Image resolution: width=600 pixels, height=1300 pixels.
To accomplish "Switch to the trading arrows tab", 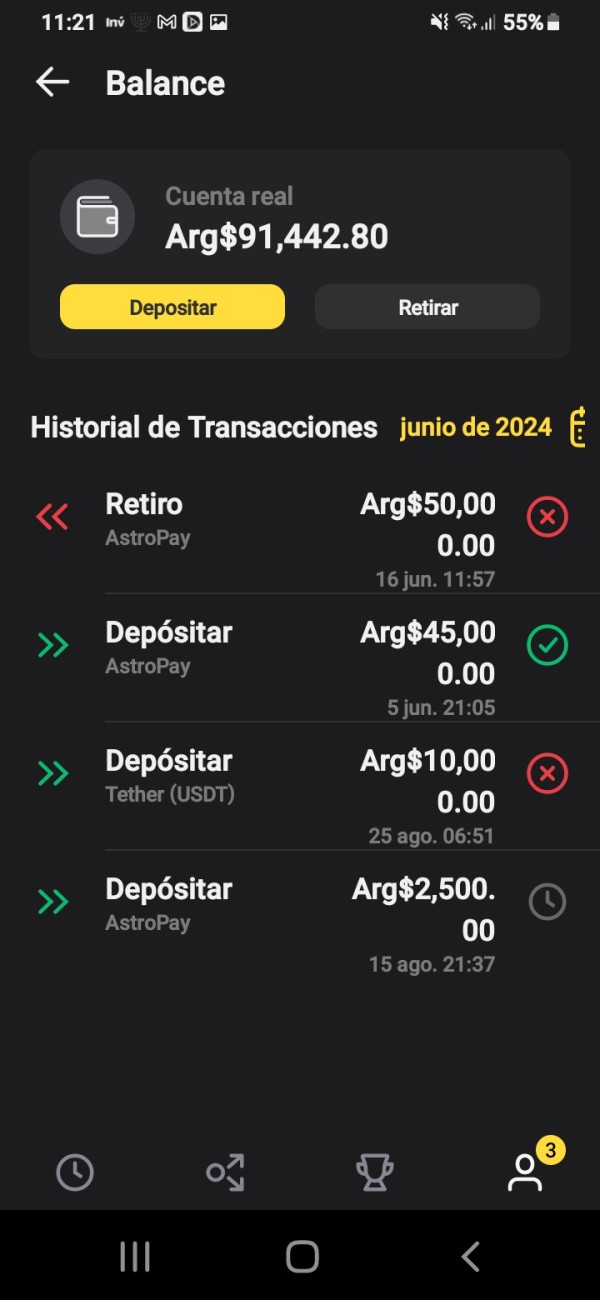I will pos(225,1172).
